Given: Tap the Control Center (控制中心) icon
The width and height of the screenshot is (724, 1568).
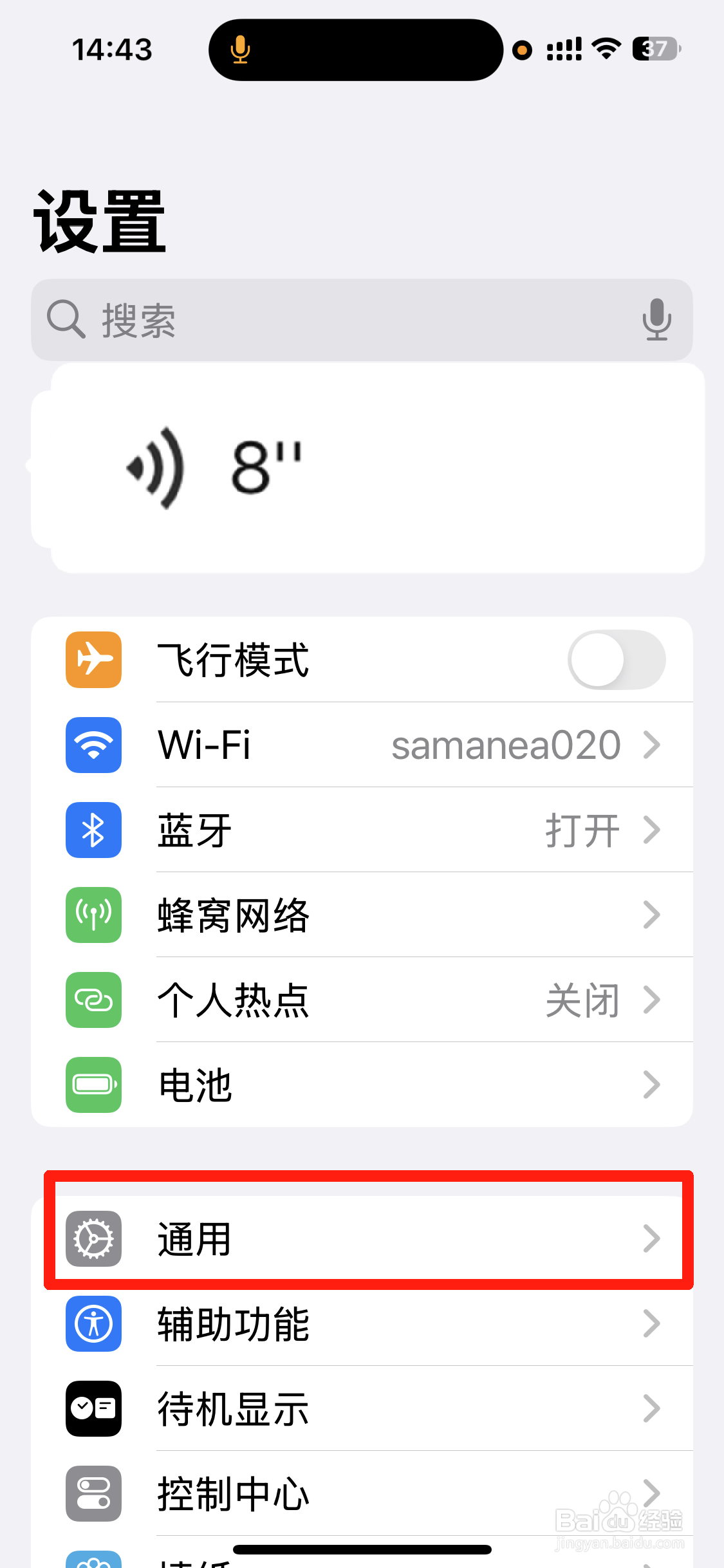Looking at the screenshot, I should (x=93, y=1495).
